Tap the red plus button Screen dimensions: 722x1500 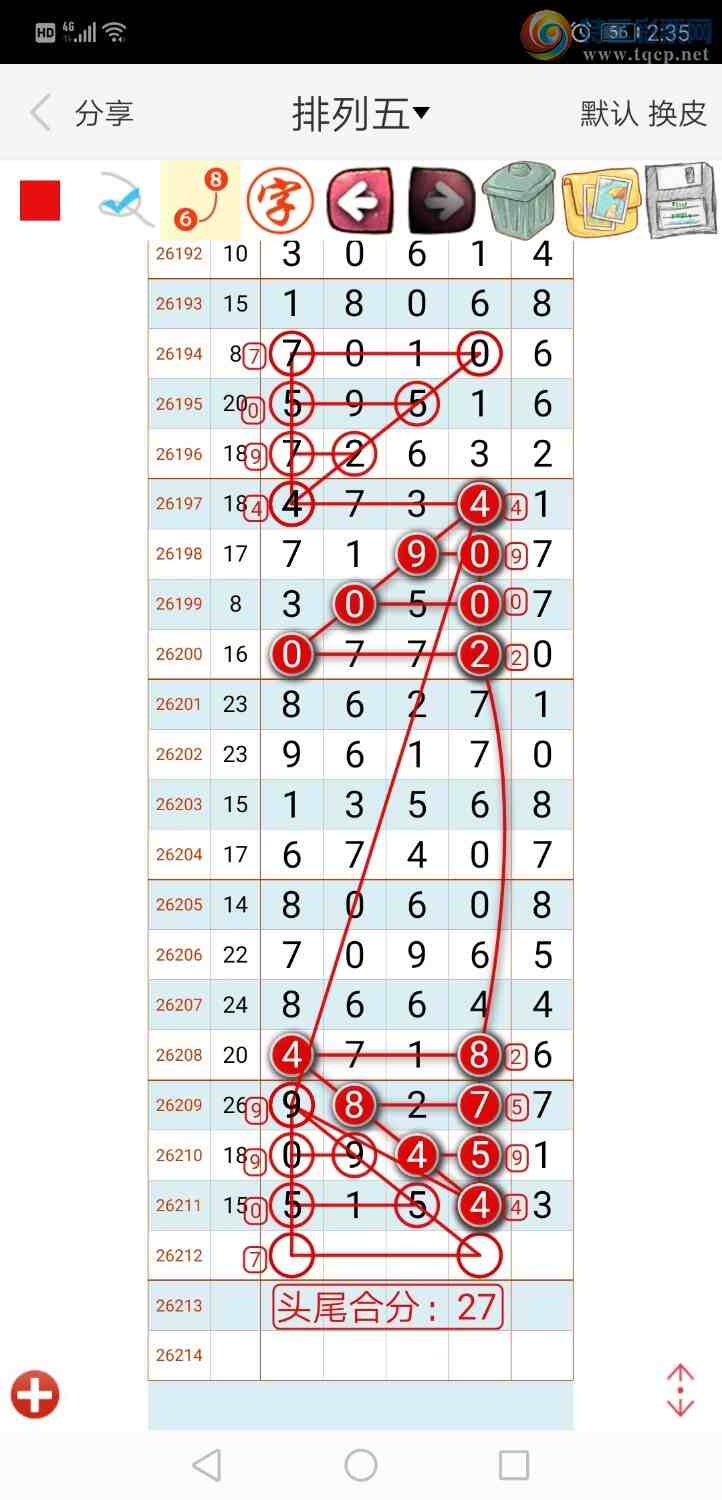tap(35, 1393)
